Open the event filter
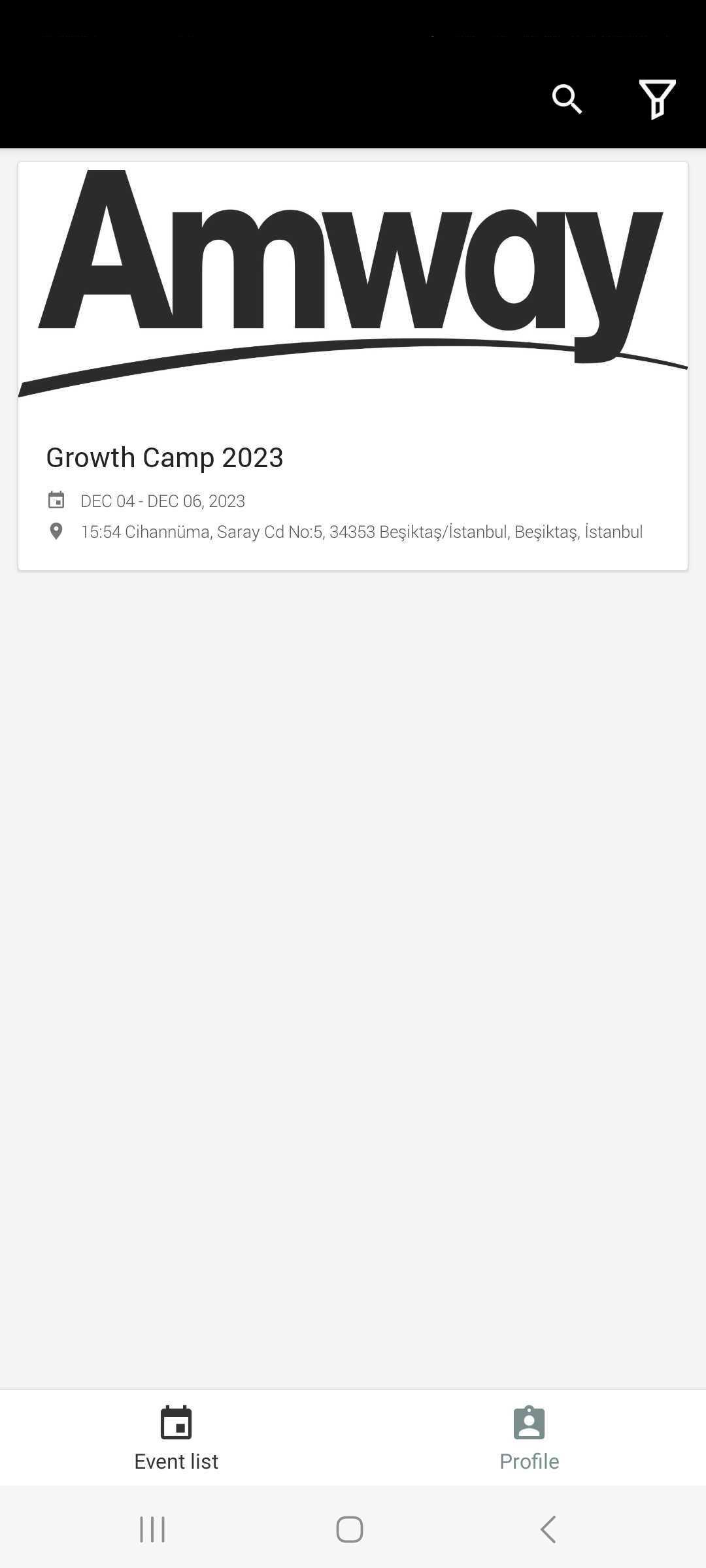 (657, 99)
